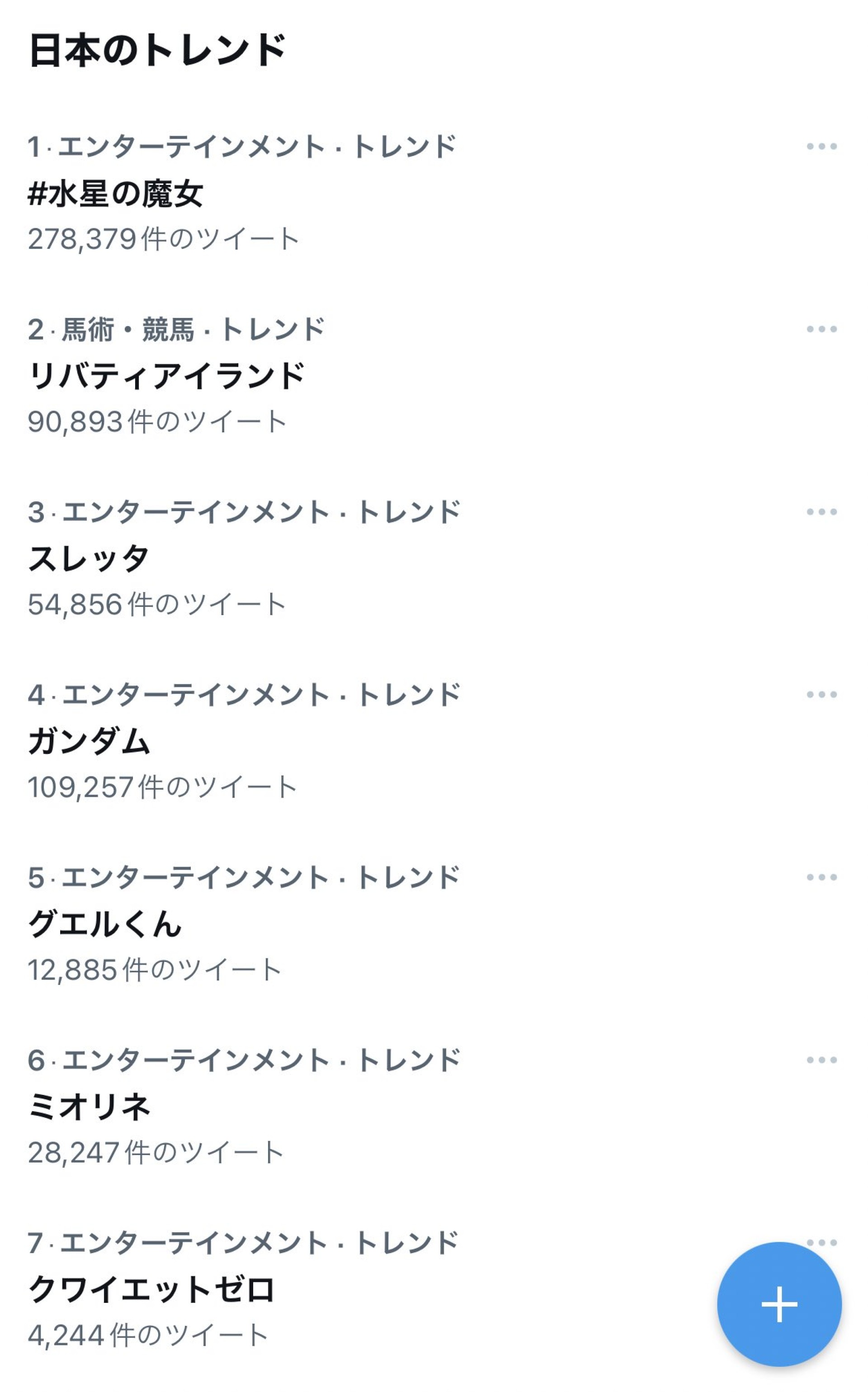This screenshot has height=1392, width=868.
Task: View the グエルくん trend
Action: [x=105, y=924]
